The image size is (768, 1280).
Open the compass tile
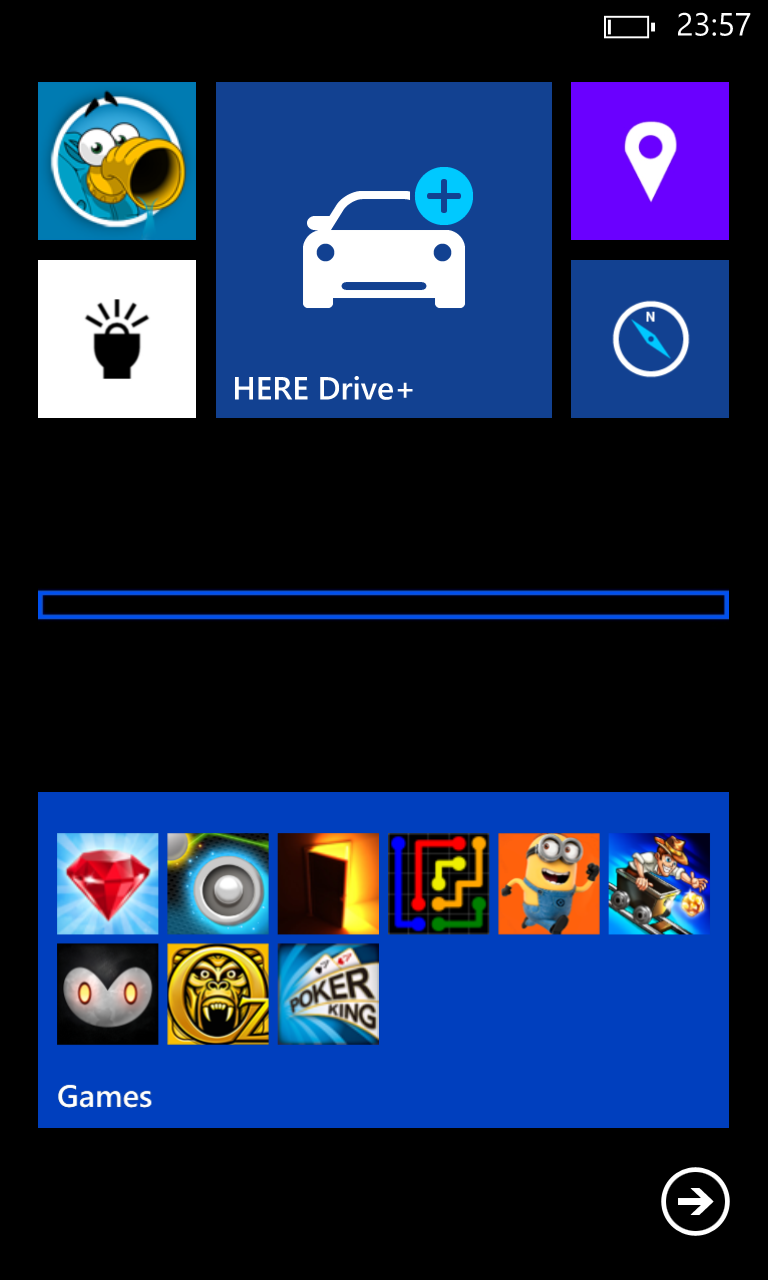pos(650,339)
